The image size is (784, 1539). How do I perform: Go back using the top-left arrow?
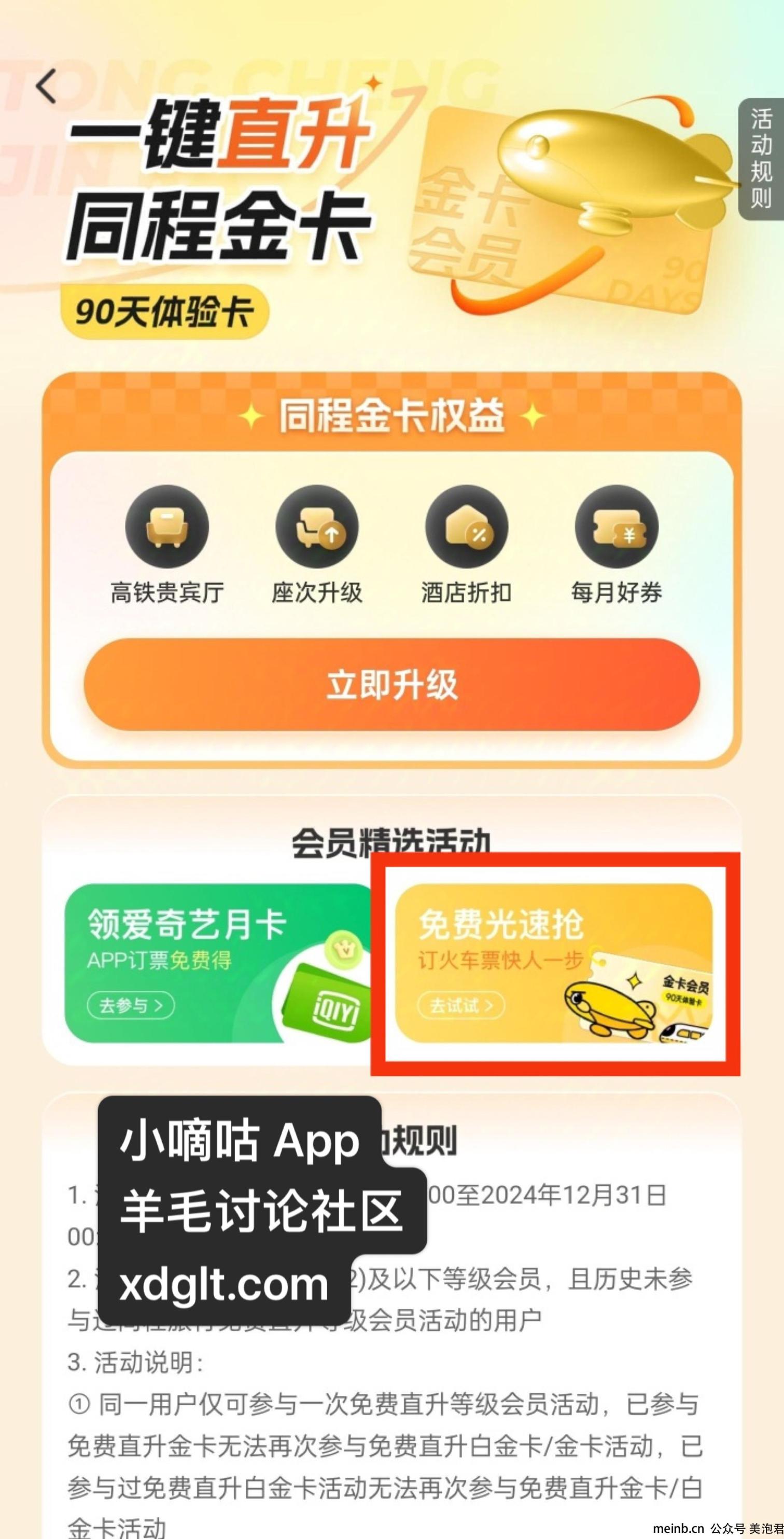click(x=46, y=86)
